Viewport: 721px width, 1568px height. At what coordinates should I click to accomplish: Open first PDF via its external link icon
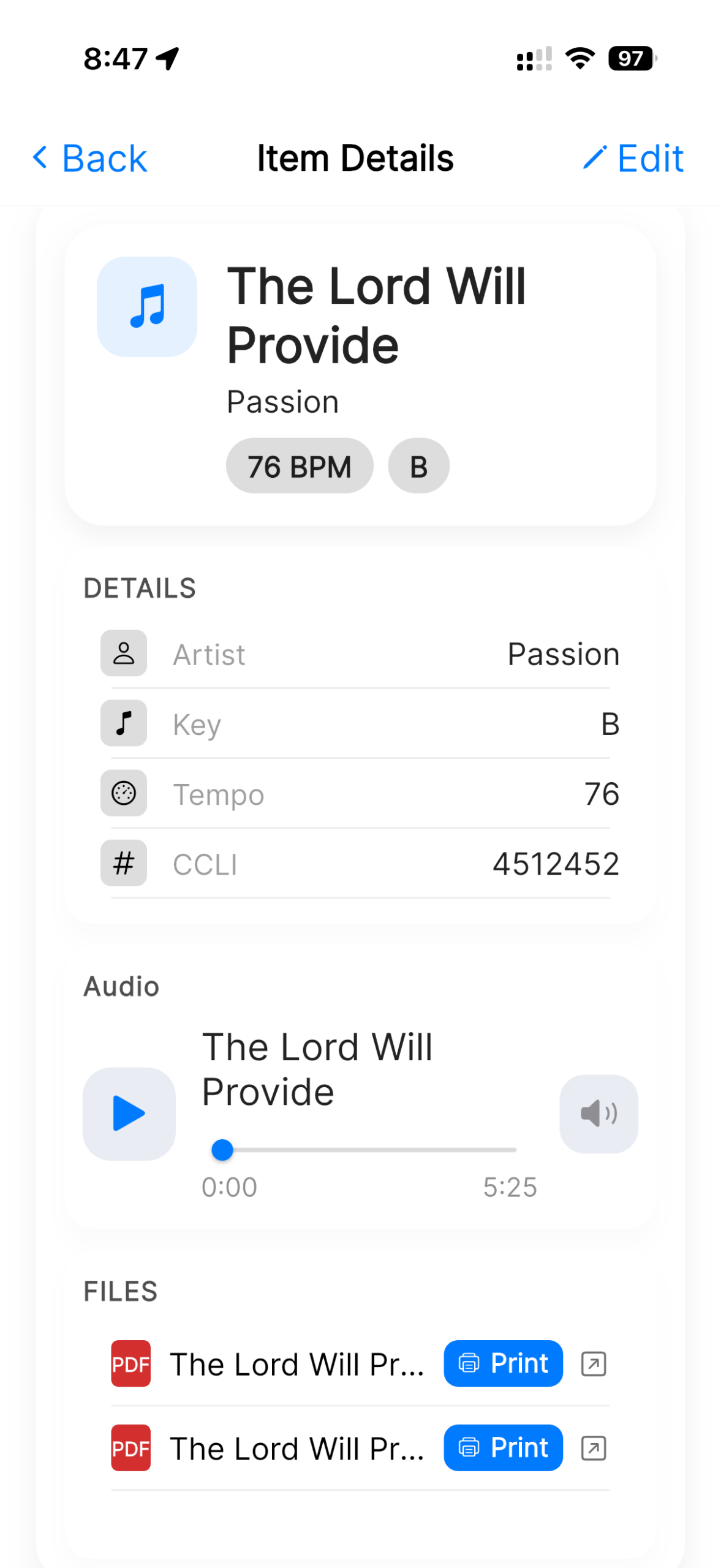(593, 1363)
